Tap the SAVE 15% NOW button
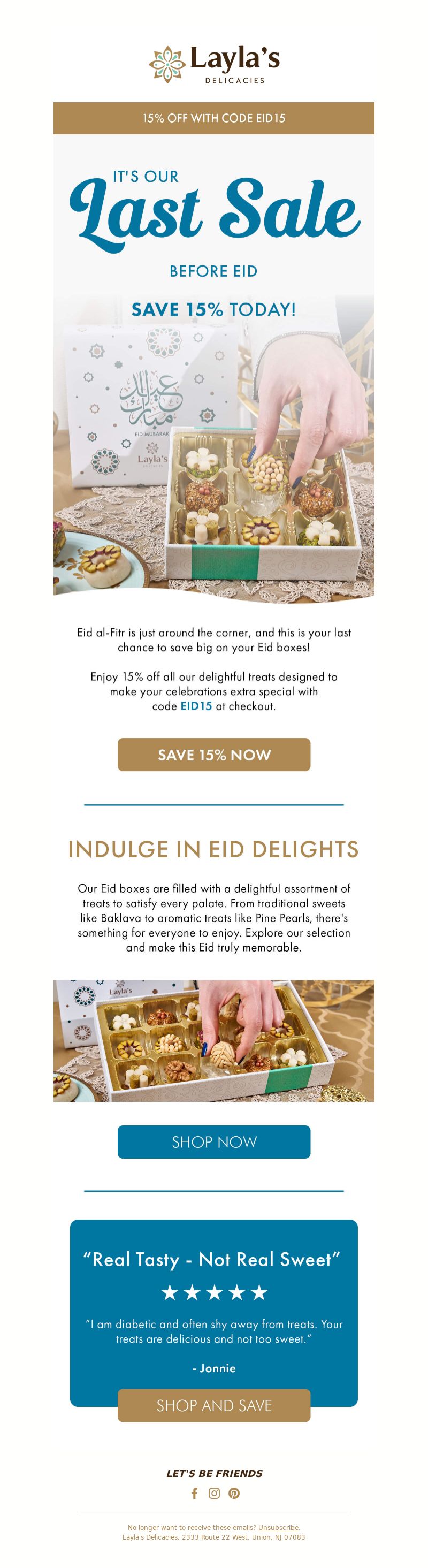 coord(213,754)
